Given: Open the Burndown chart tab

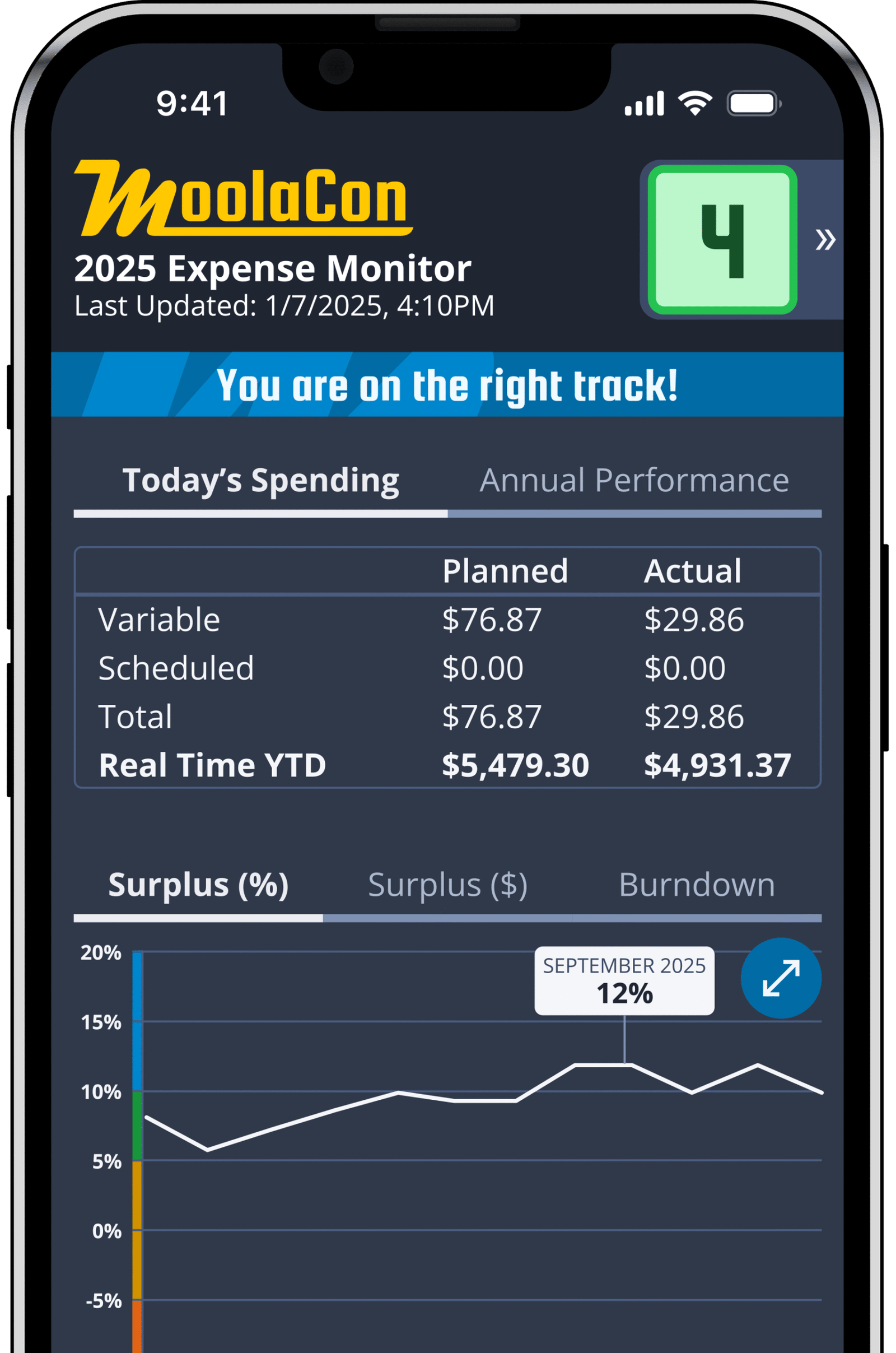Looking at the screenshot, I should (697, 885).
